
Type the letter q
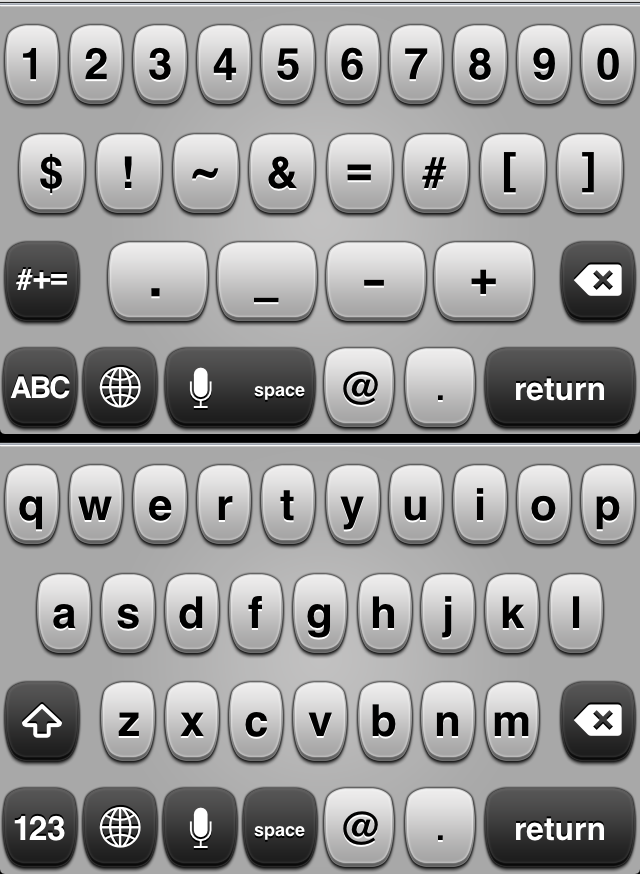[32, 504]
